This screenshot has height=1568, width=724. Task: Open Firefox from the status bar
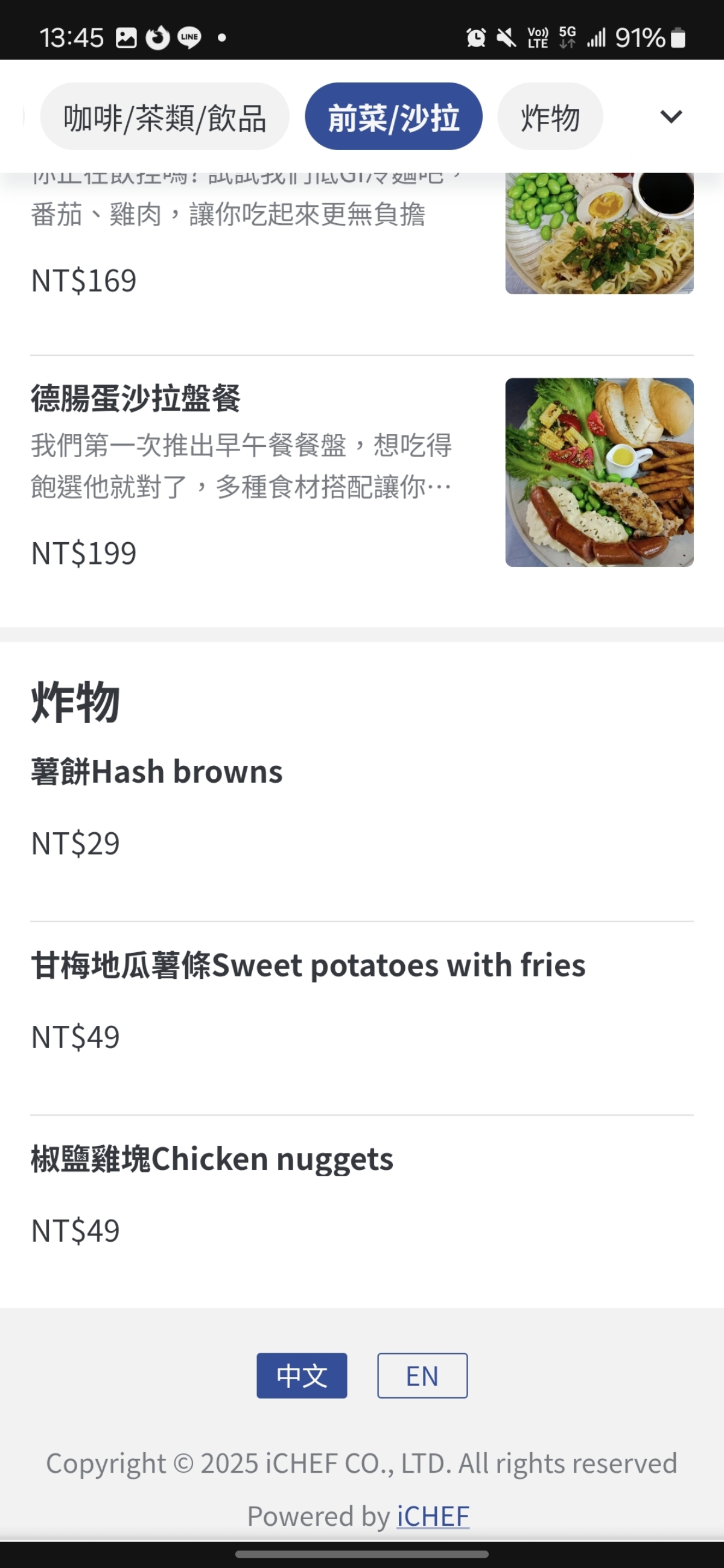[x=157, y=37]
